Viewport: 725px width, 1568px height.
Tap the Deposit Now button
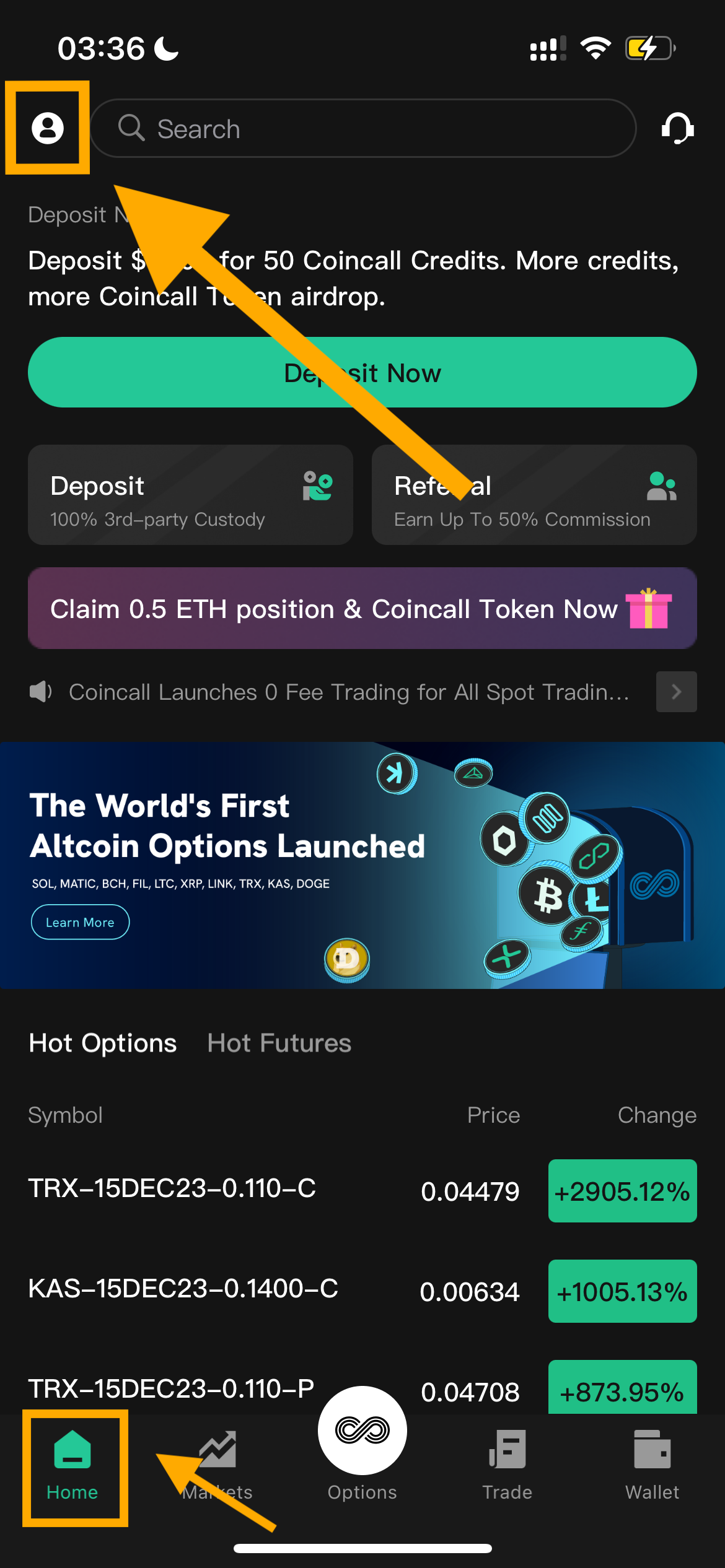362,372
